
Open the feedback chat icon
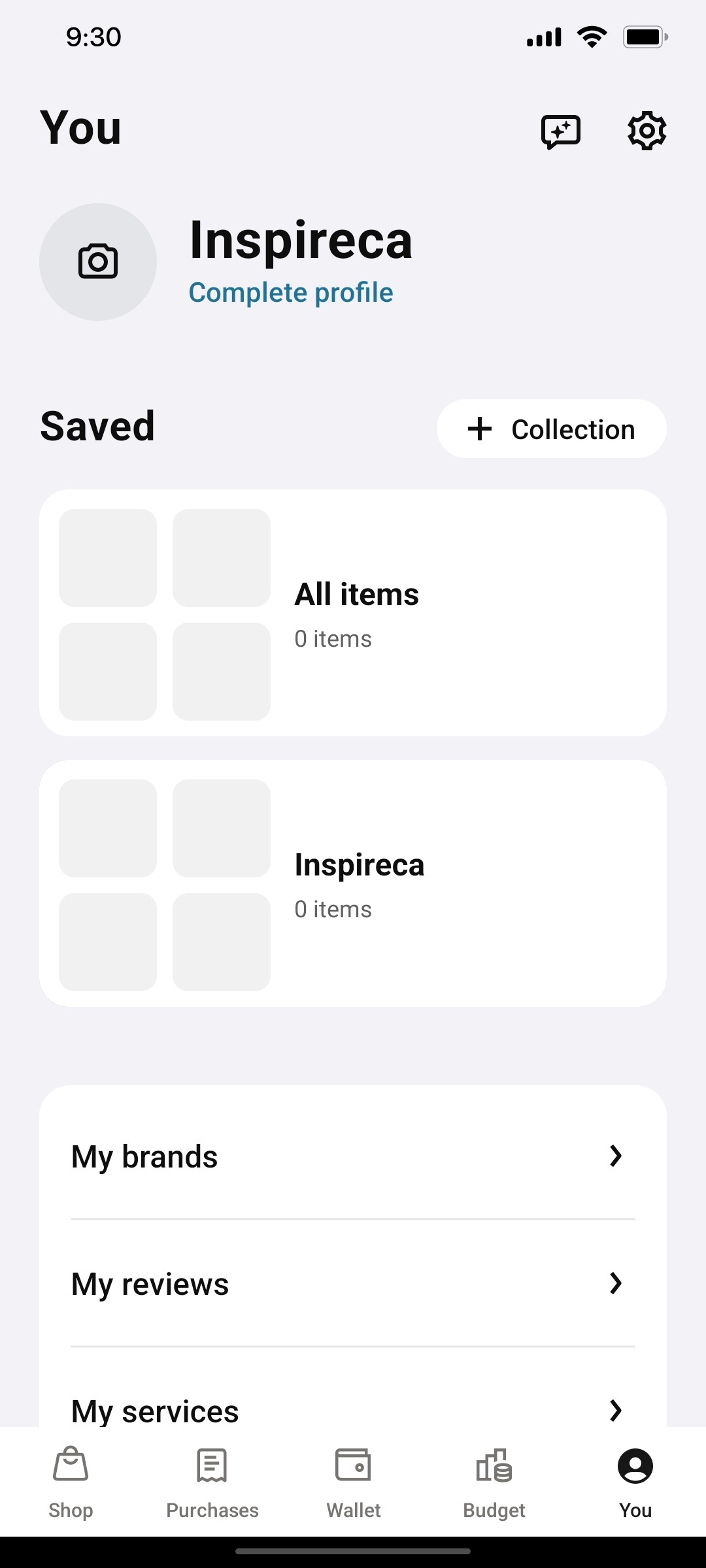click(561, 130)
